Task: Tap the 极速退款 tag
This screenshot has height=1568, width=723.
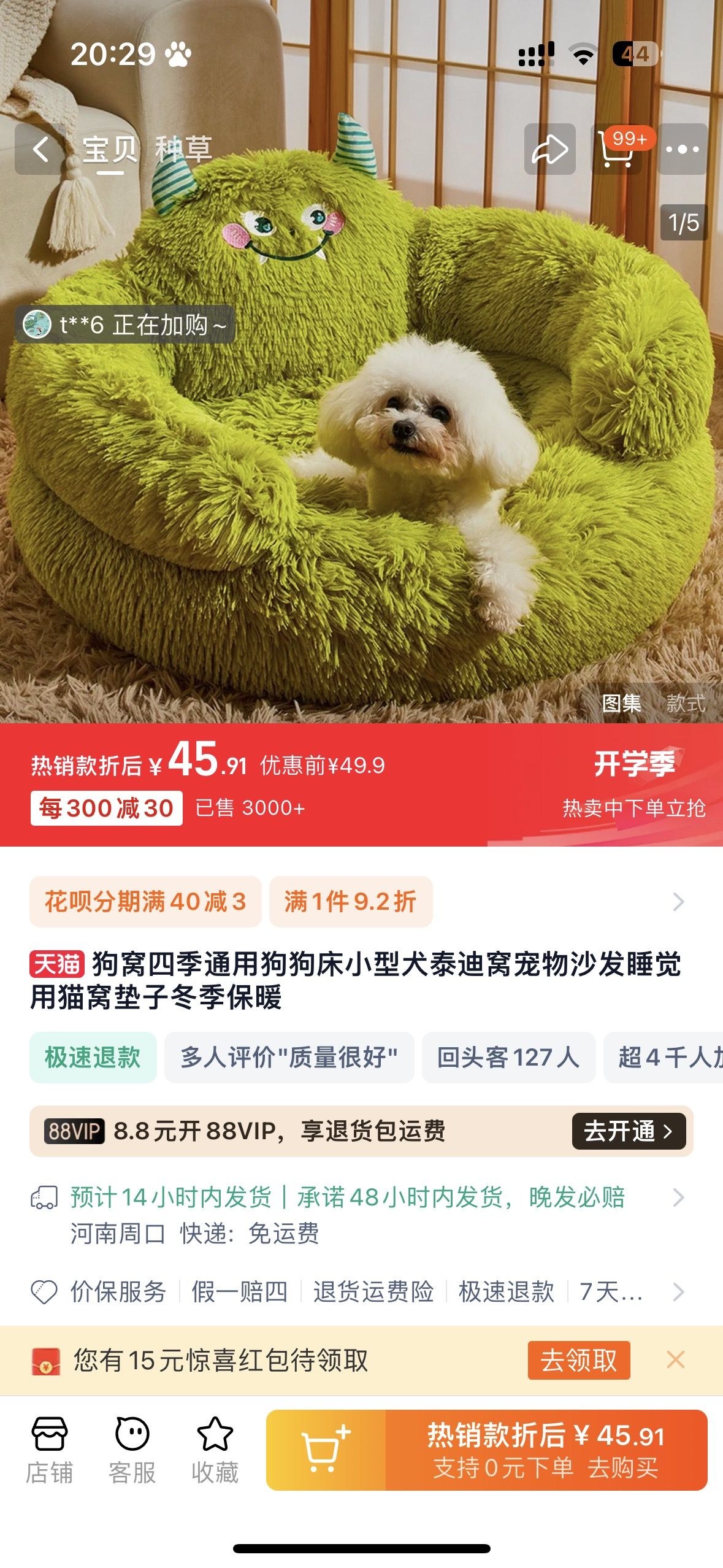Action: click(x=93, y=1057)
